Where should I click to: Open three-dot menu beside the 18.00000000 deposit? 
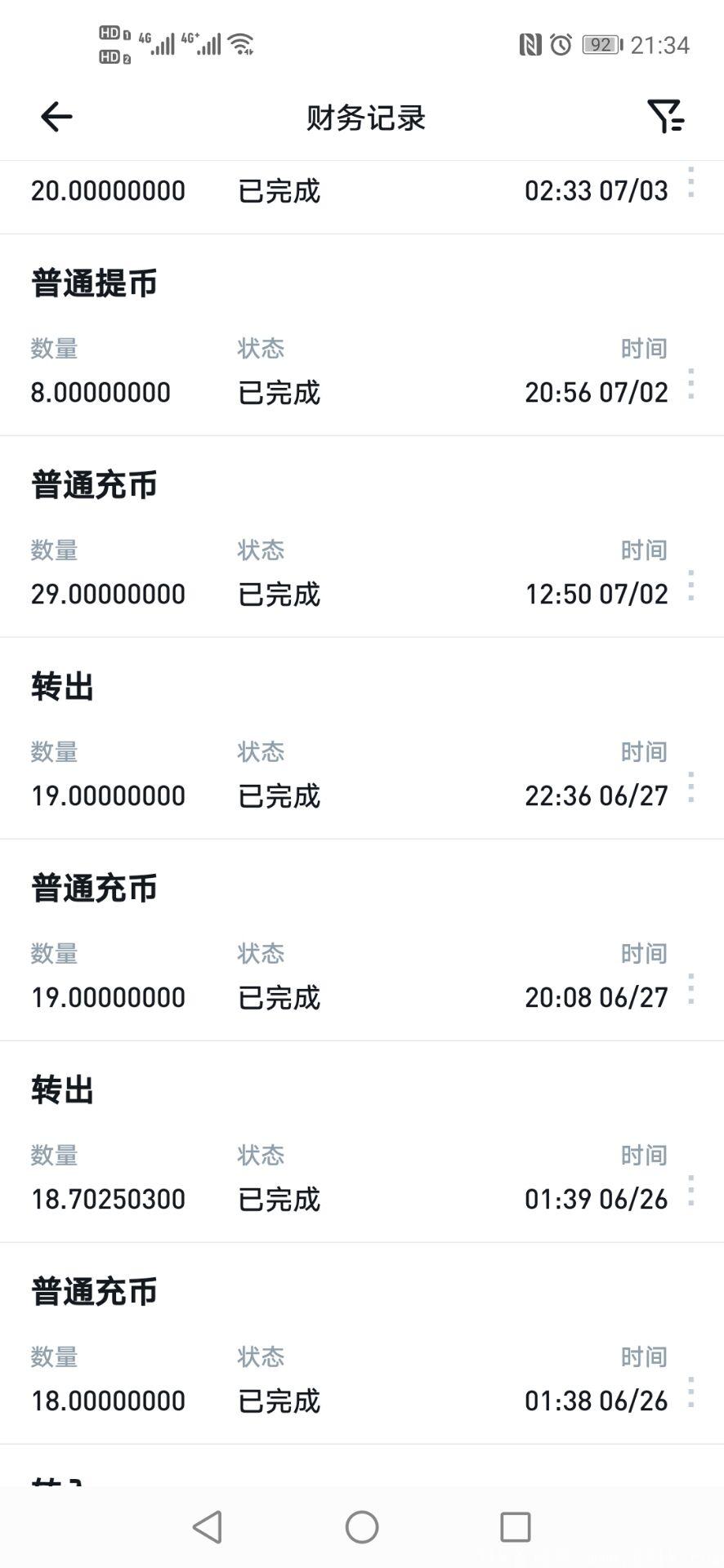pos(690,1391)
